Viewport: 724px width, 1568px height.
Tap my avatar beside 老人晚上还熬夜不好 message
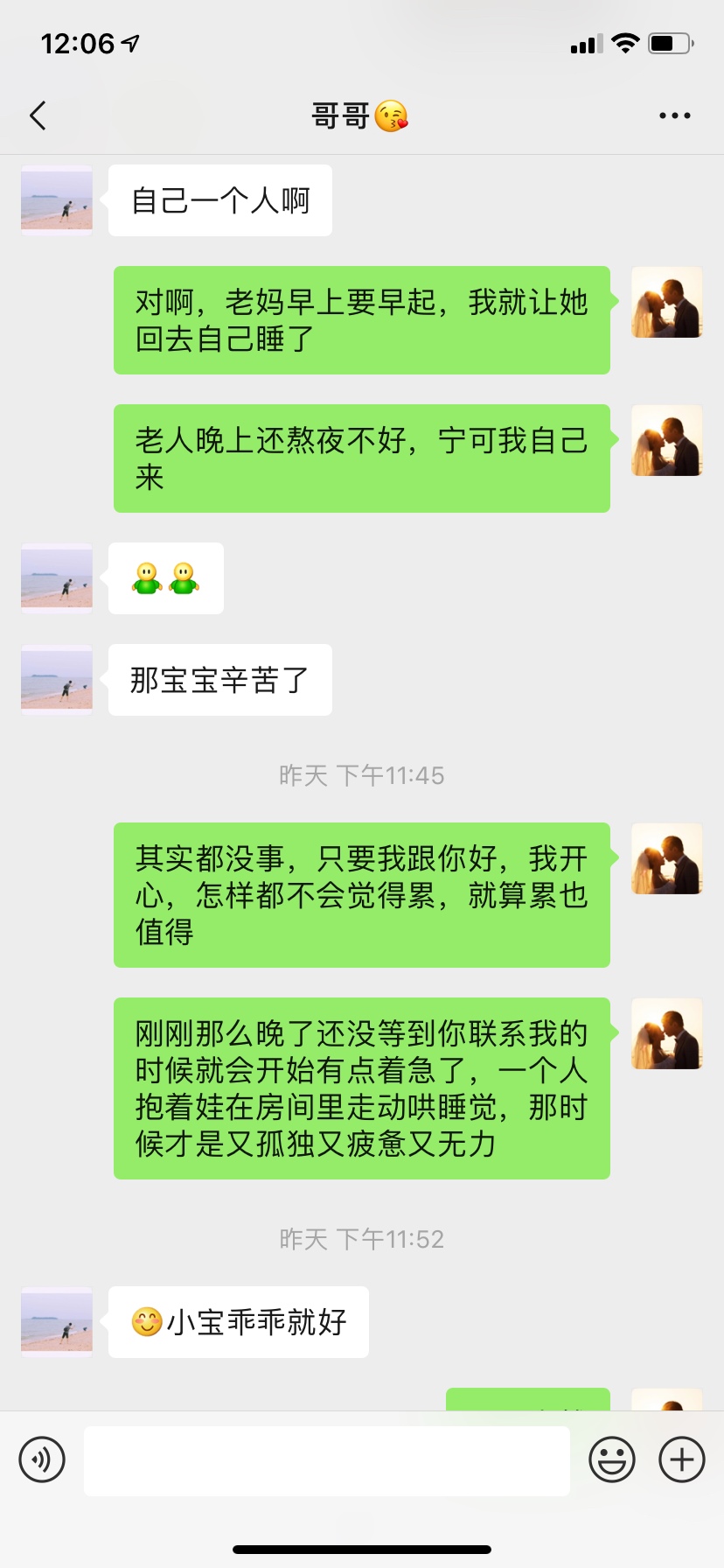point(667,440)
